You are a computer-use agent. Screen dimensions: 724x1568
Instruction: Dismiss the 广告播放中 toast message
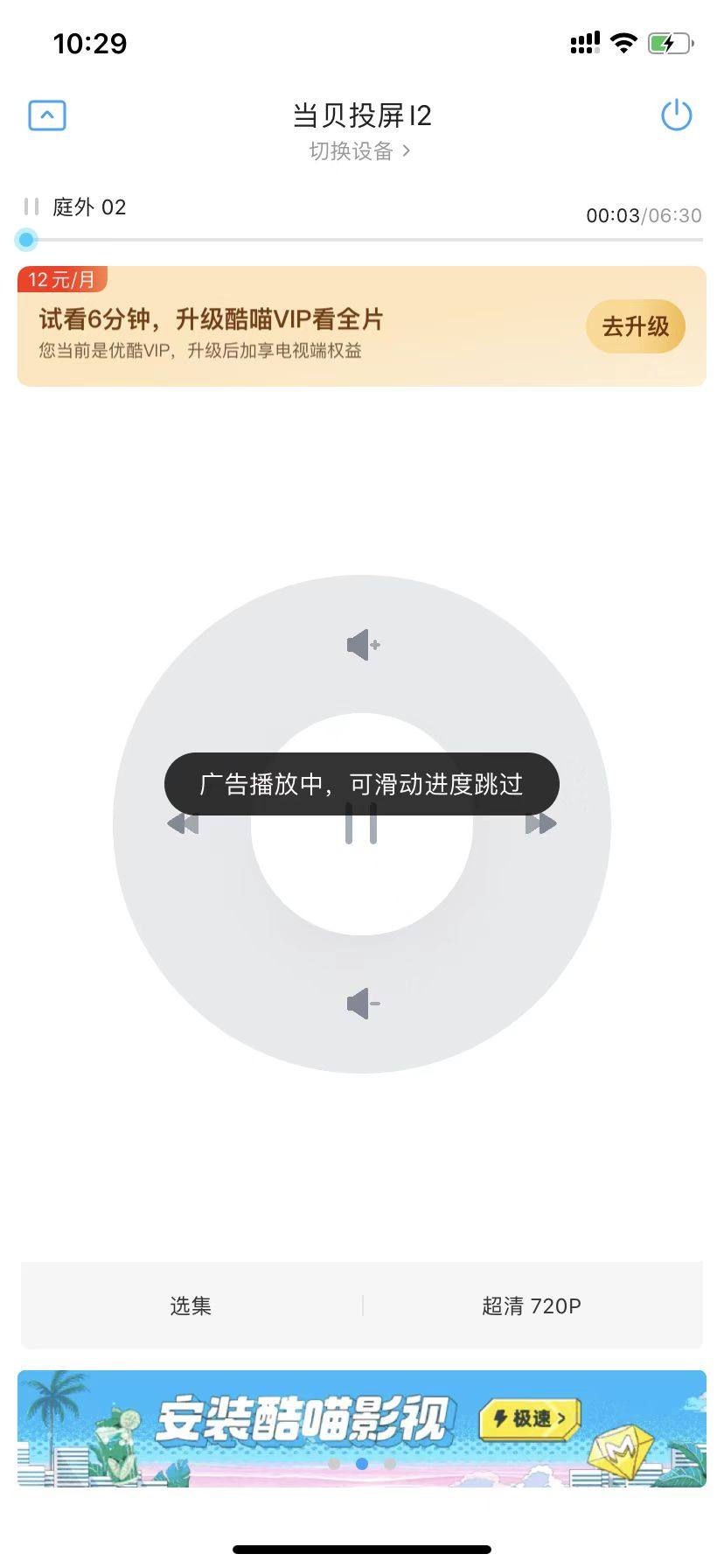coord(362,785)
